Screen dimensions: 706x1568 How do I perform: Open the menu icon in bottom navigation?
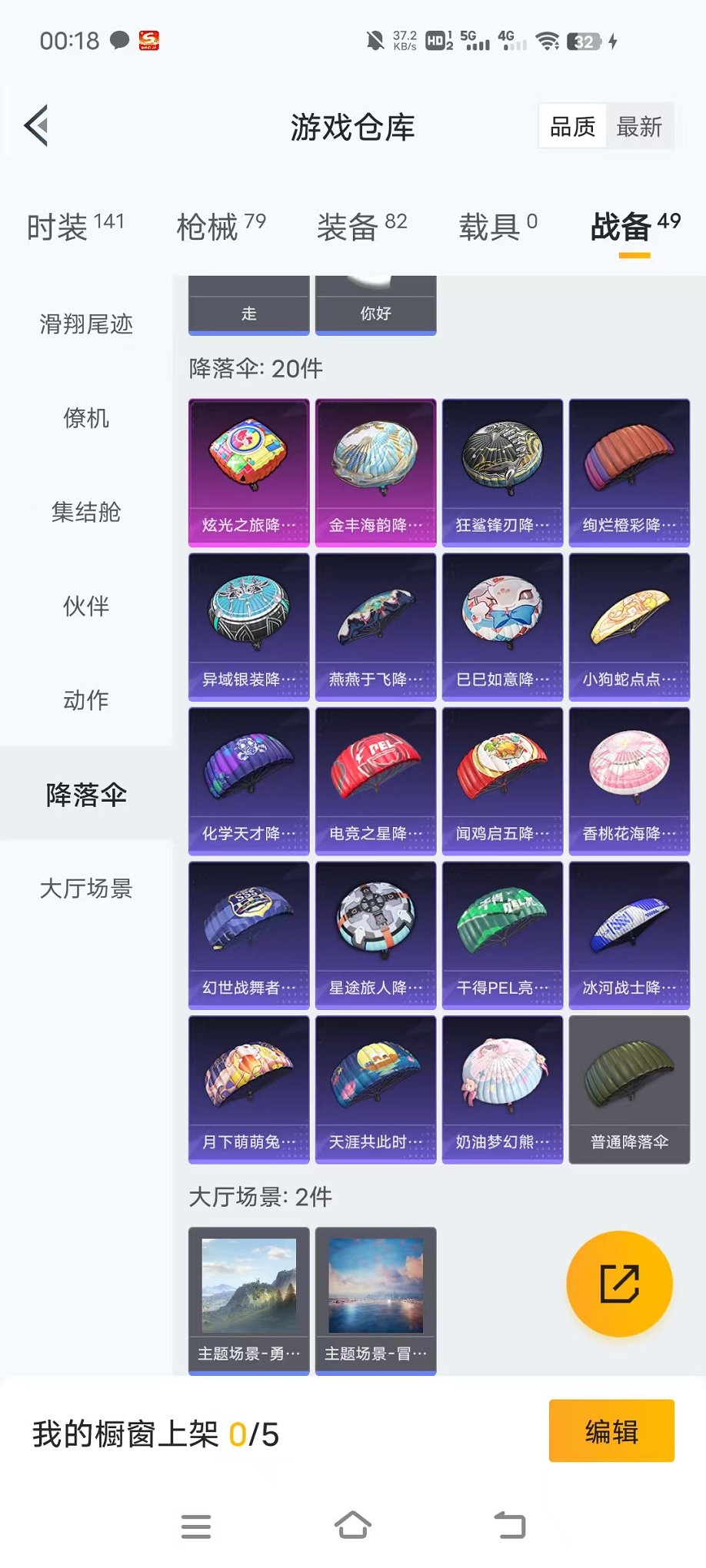point(197,1525)
